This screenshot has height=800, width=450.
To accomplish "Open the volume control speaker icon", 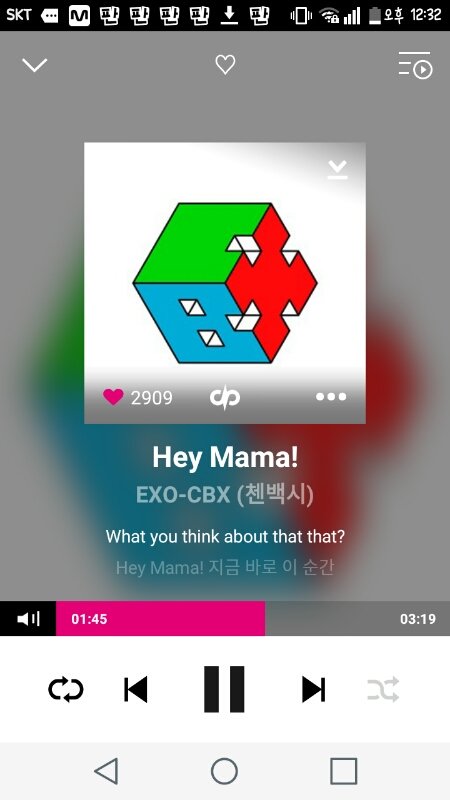I will (28, 619).
